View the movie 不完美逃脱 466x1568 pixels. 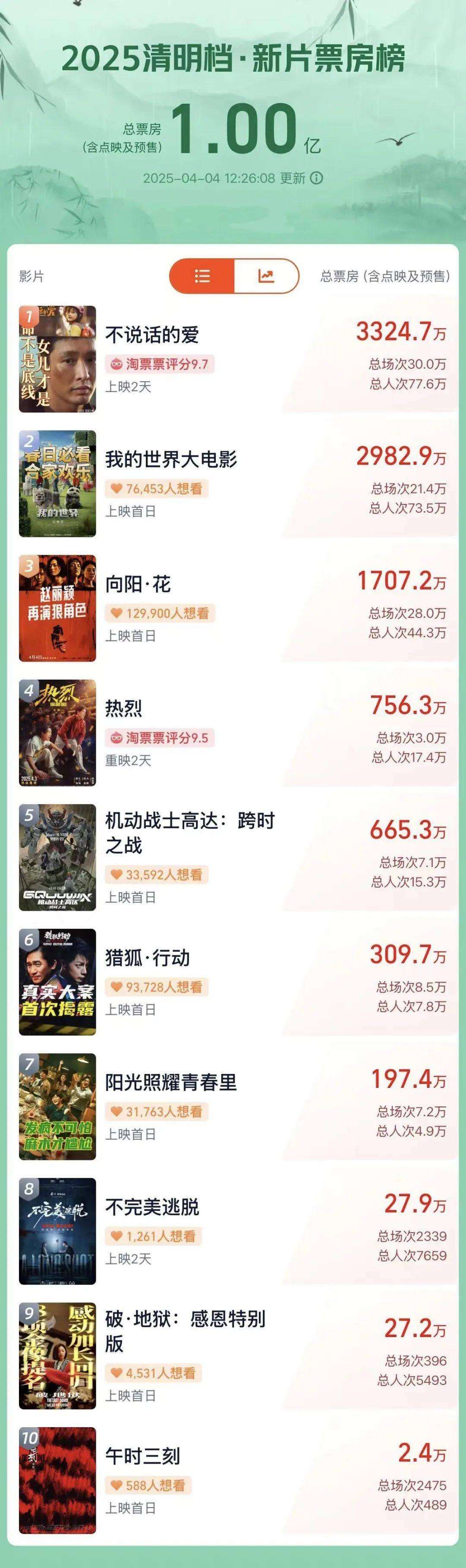[152, 1207]
